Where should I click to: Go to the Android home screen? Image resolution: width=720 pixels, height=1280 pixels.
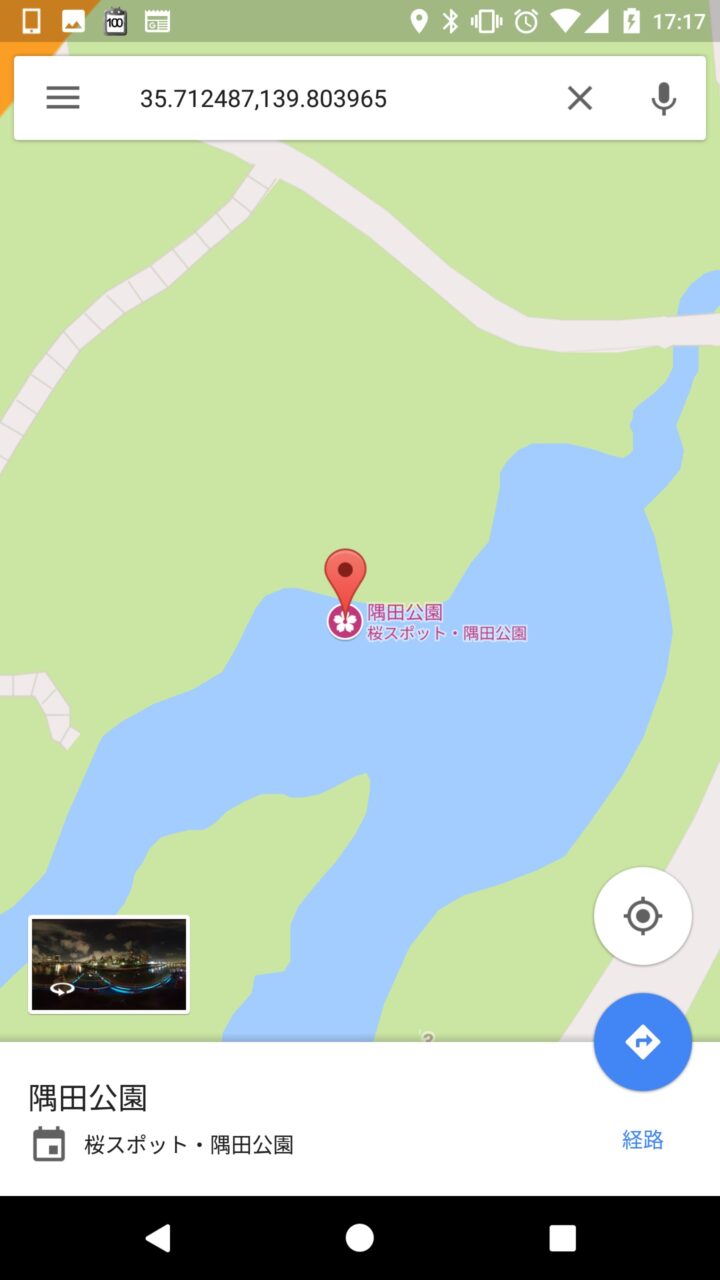[360, 1238]
